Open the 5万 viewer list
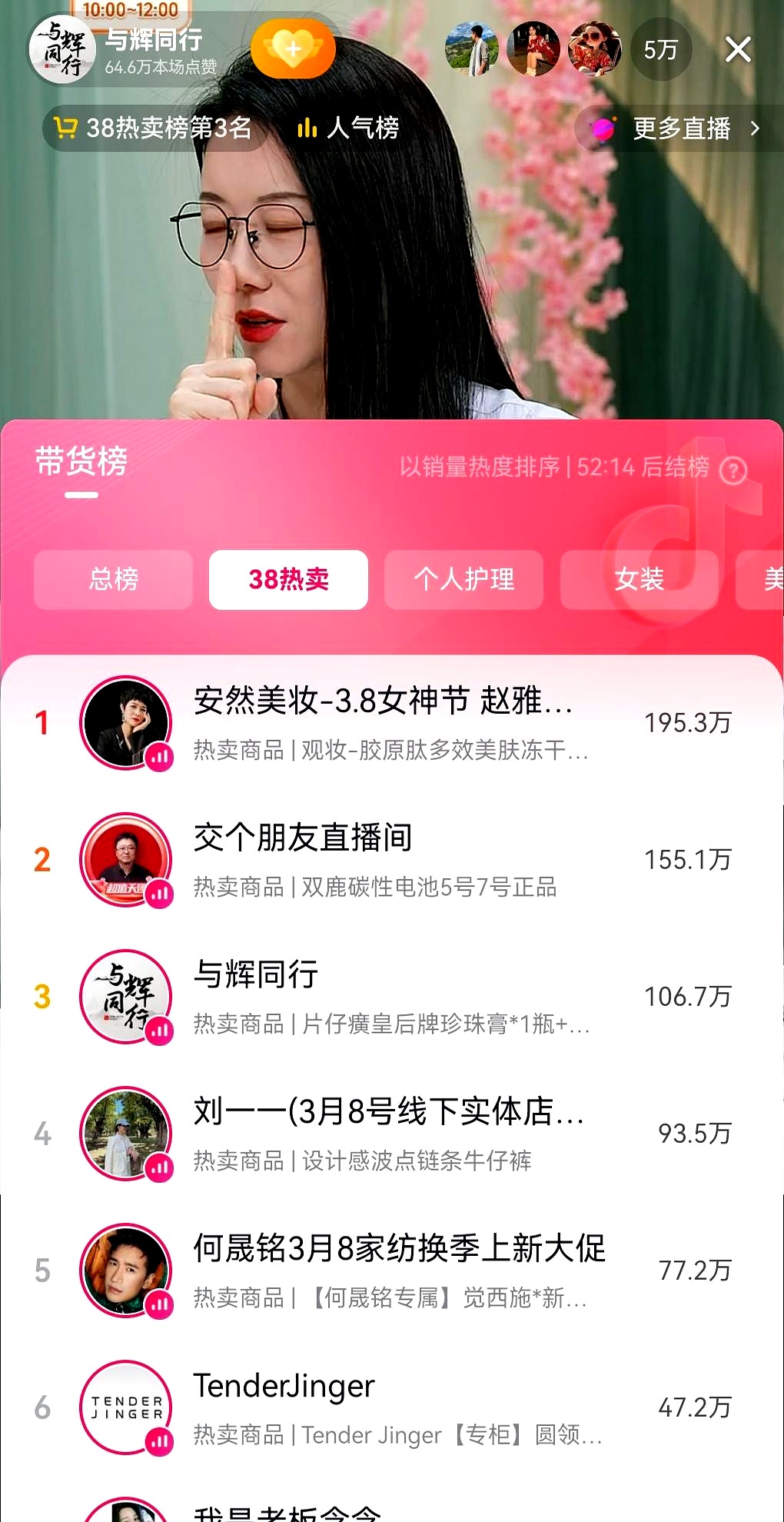 pos(660,50)
